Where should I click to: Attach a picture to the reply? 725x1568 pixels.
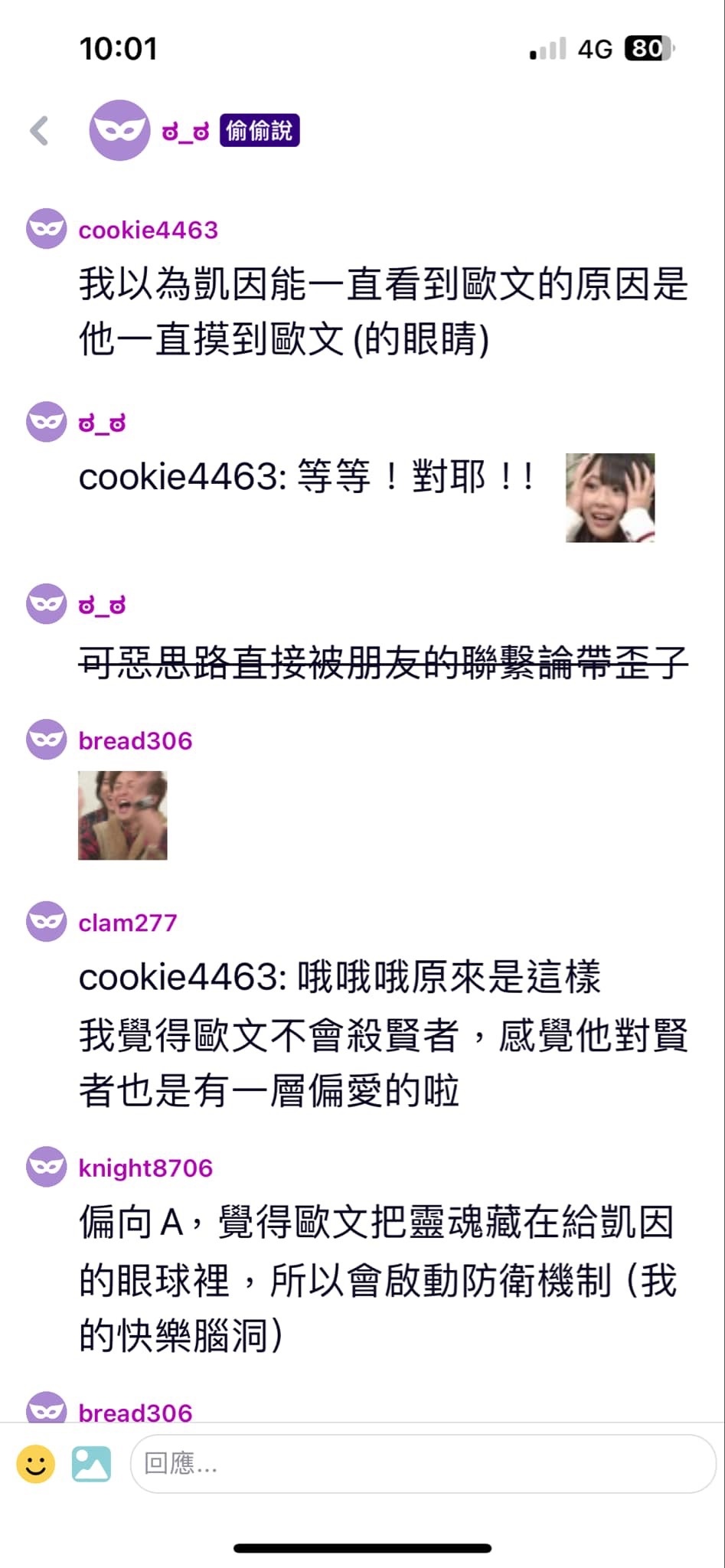(91, 1464)
